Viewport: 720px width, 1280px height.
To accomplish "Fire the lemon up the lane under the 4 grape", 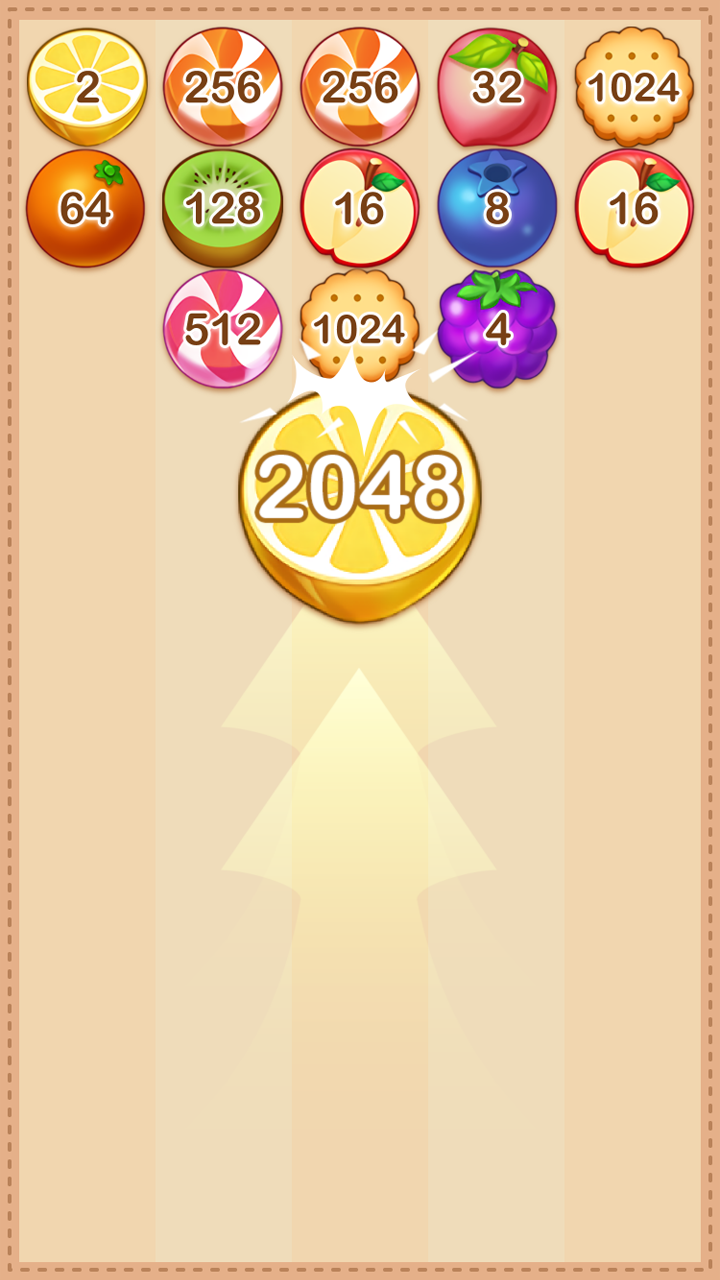I will coord(497,800).
